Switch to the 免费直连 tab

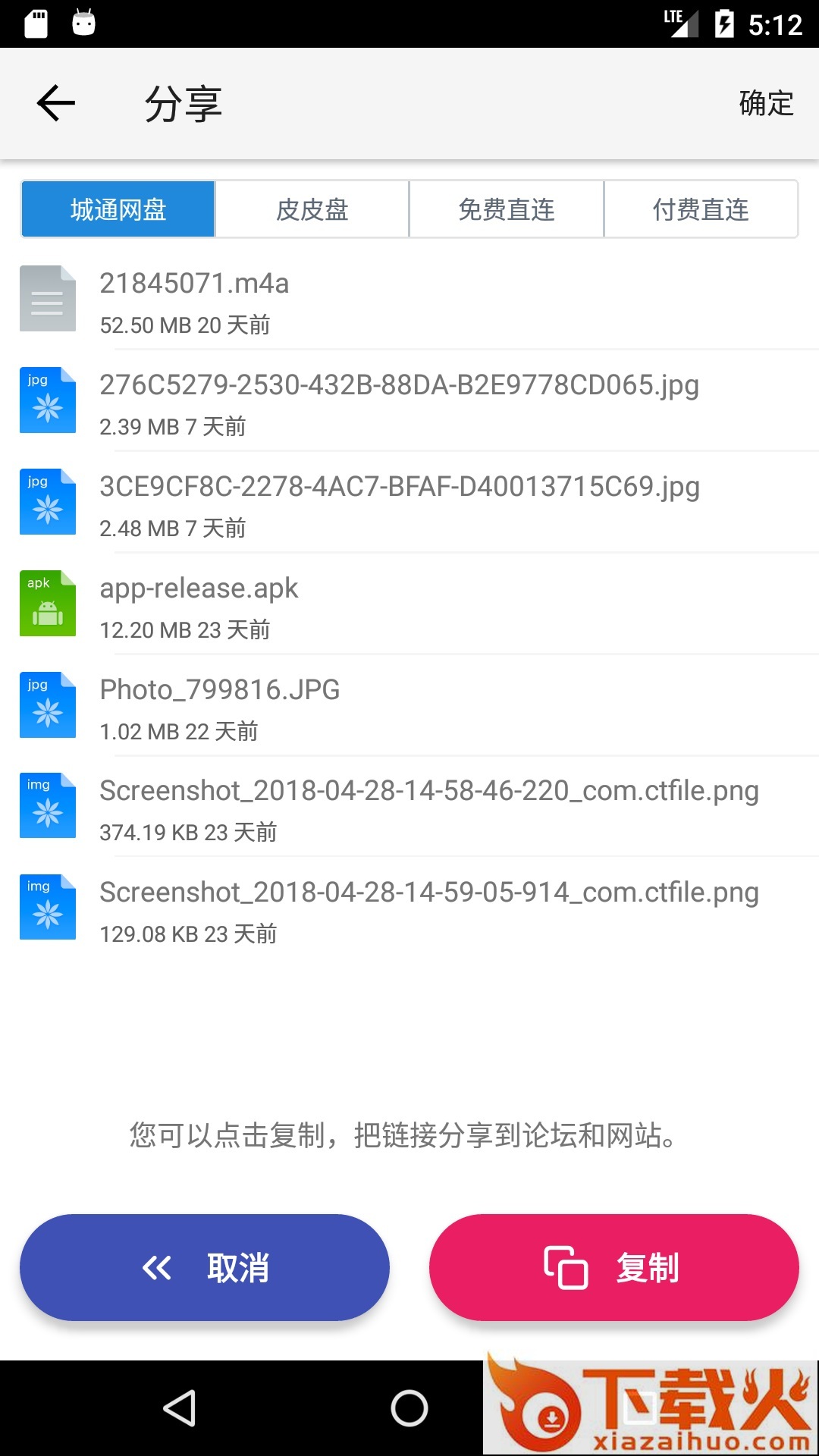coord(507,209)
